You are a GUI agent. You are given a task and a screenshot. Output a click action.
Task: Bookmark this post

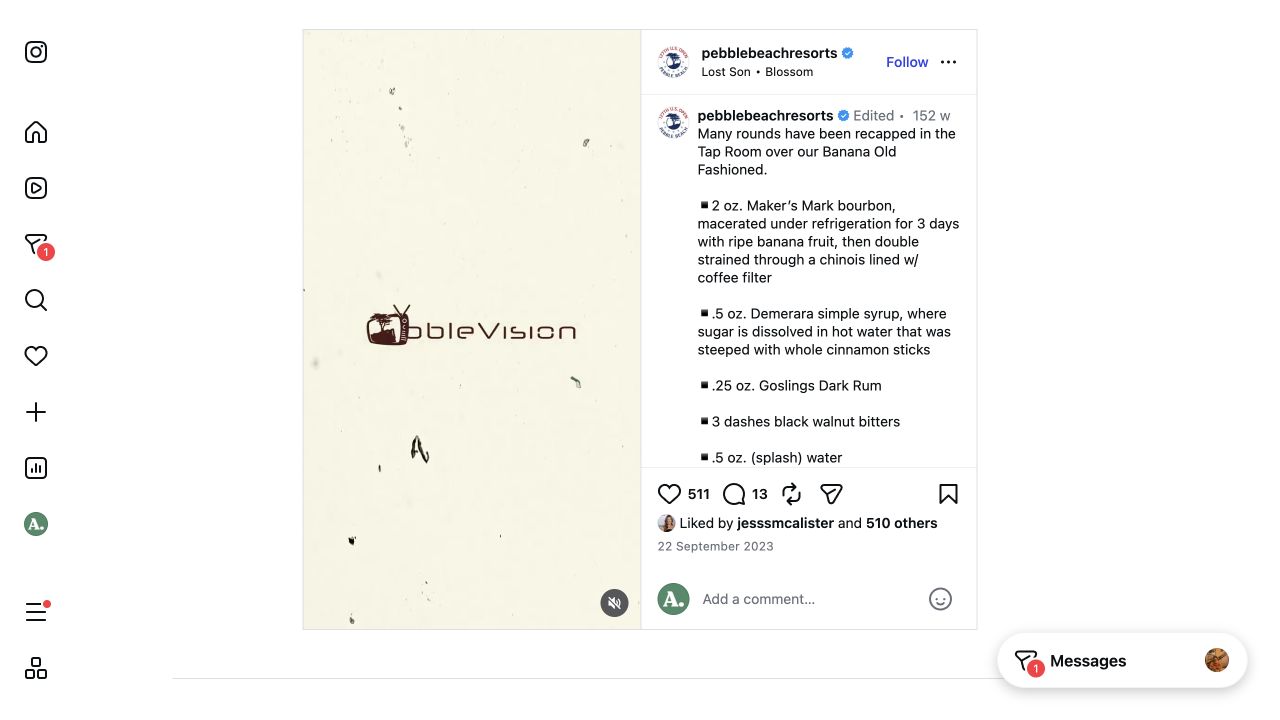(x=948, y=494)
